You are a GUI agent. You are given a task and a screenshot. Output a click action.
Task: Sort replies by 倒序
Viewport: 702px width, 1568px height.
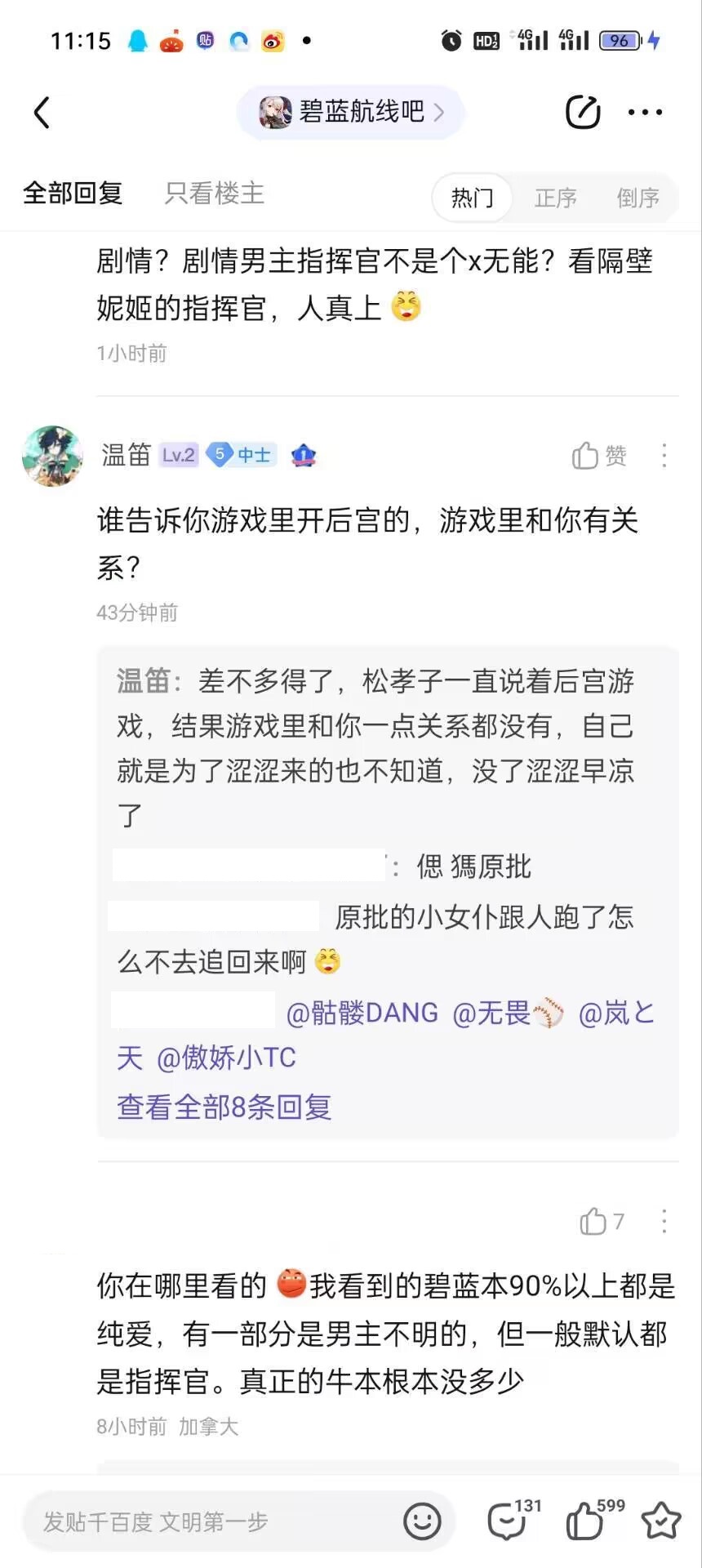(x=638, y=198)
